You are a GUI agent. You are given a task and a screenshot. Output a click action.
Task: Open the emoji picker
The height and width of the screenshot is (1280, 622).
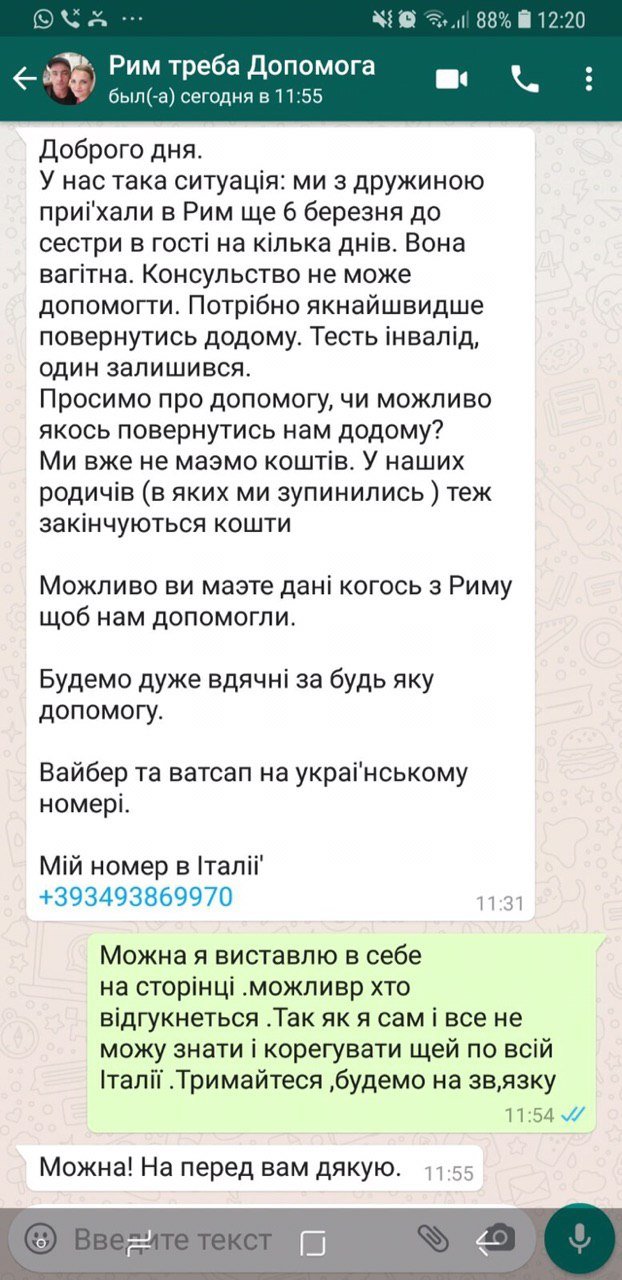41,1239
